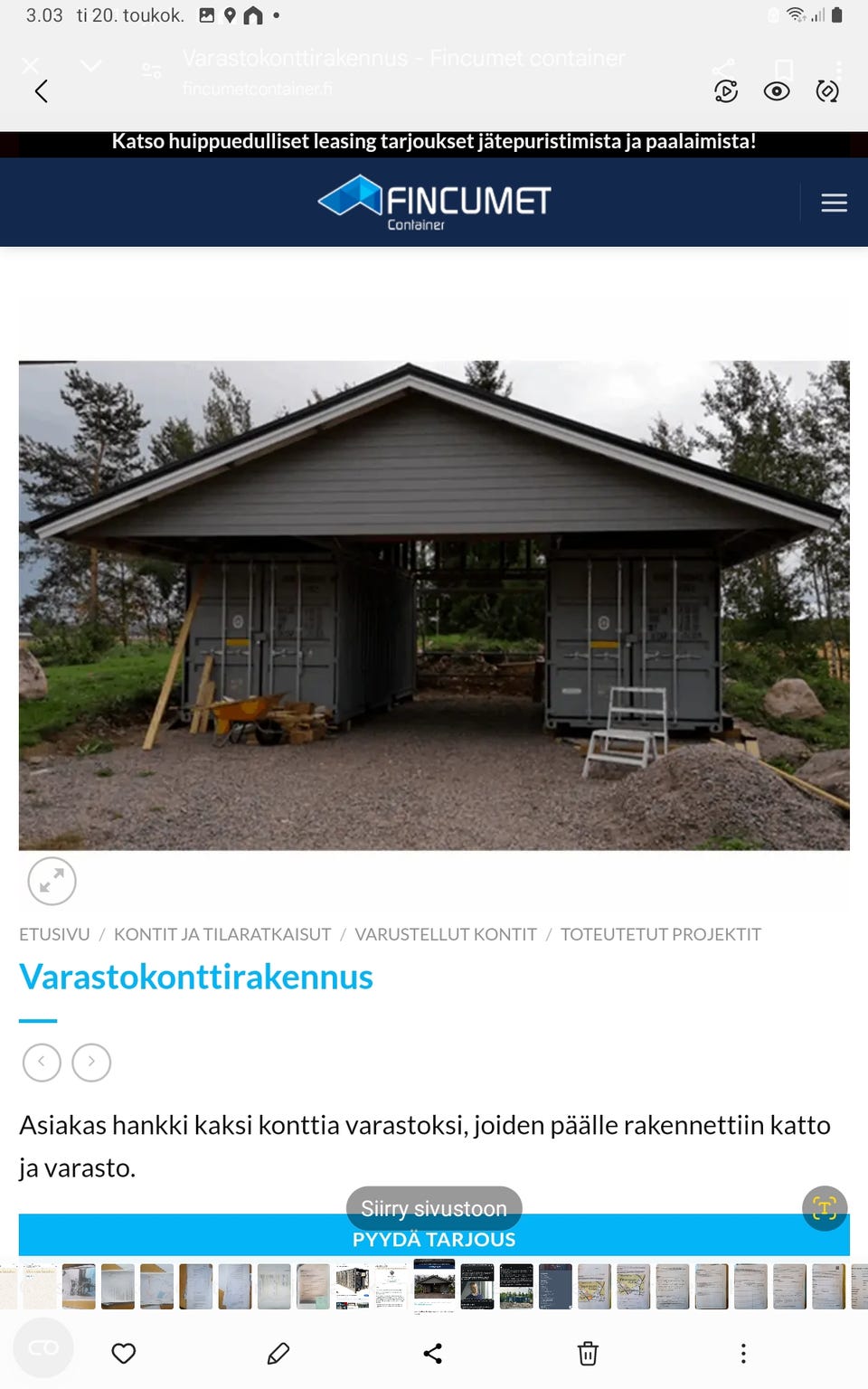The width and height of the screenshot is (868, 1389).
Task: Open the ETUSIVU breadcrumb
Action: coord(54,934)
